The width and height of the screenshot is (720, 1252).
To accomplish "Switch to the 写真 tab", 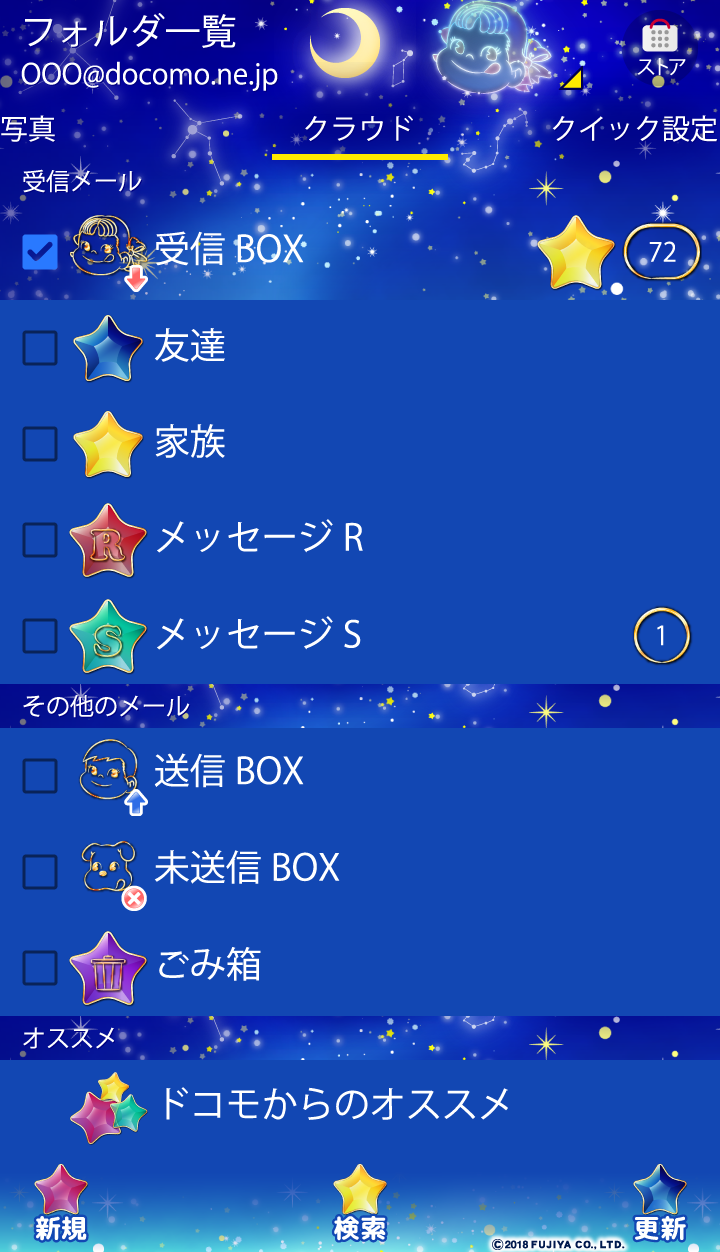I will [28, 129].
